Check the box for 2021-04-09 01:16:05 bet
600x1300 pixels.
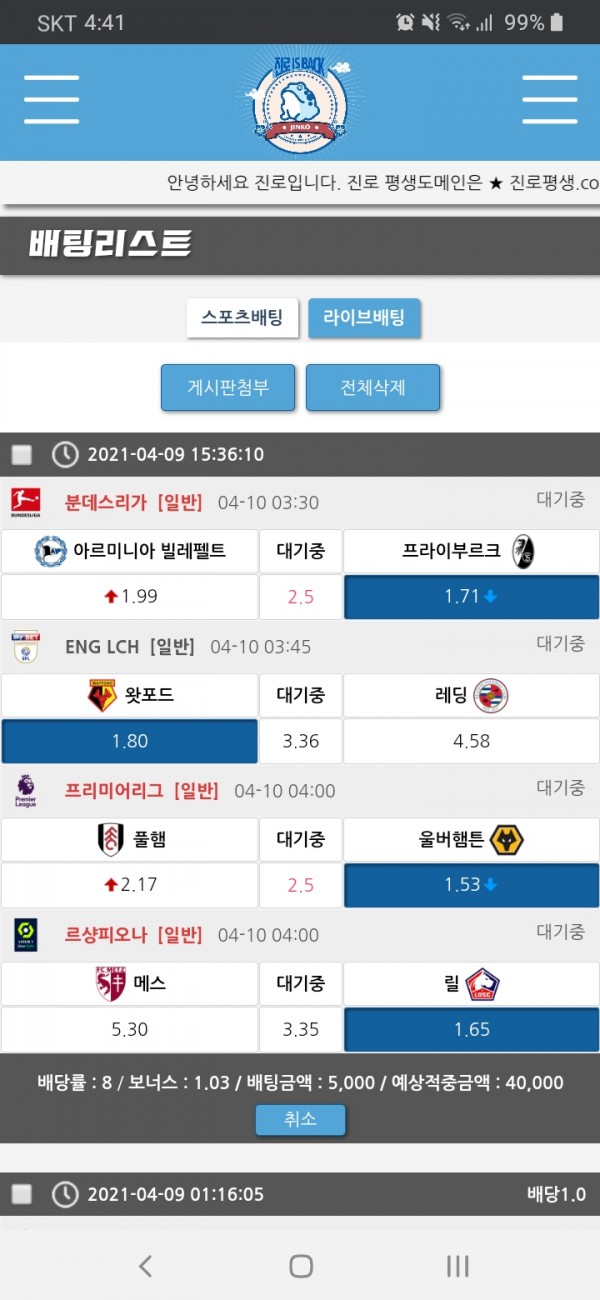click(x=22, y=1194)
